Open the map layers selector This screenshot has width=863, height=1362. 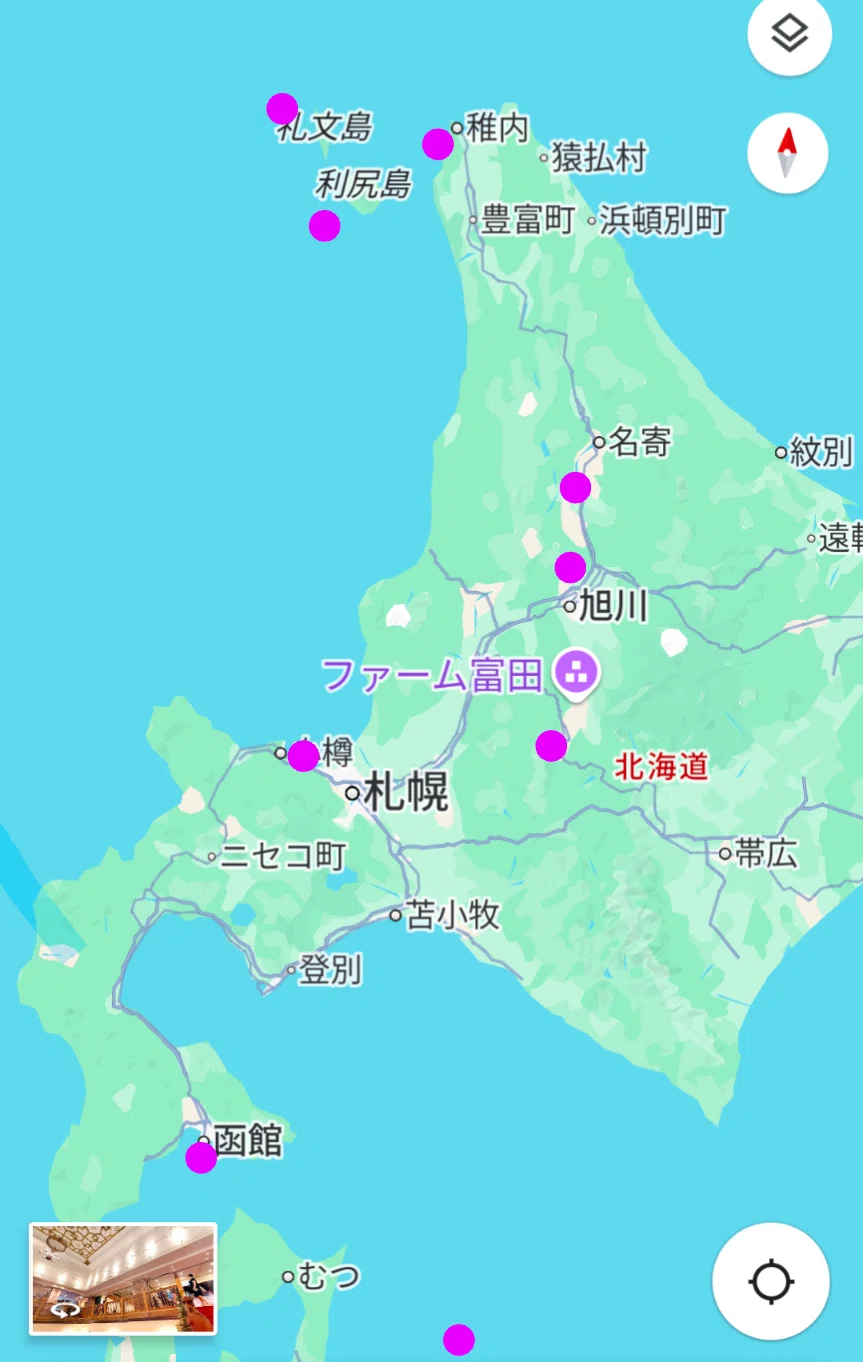[789, 34]
